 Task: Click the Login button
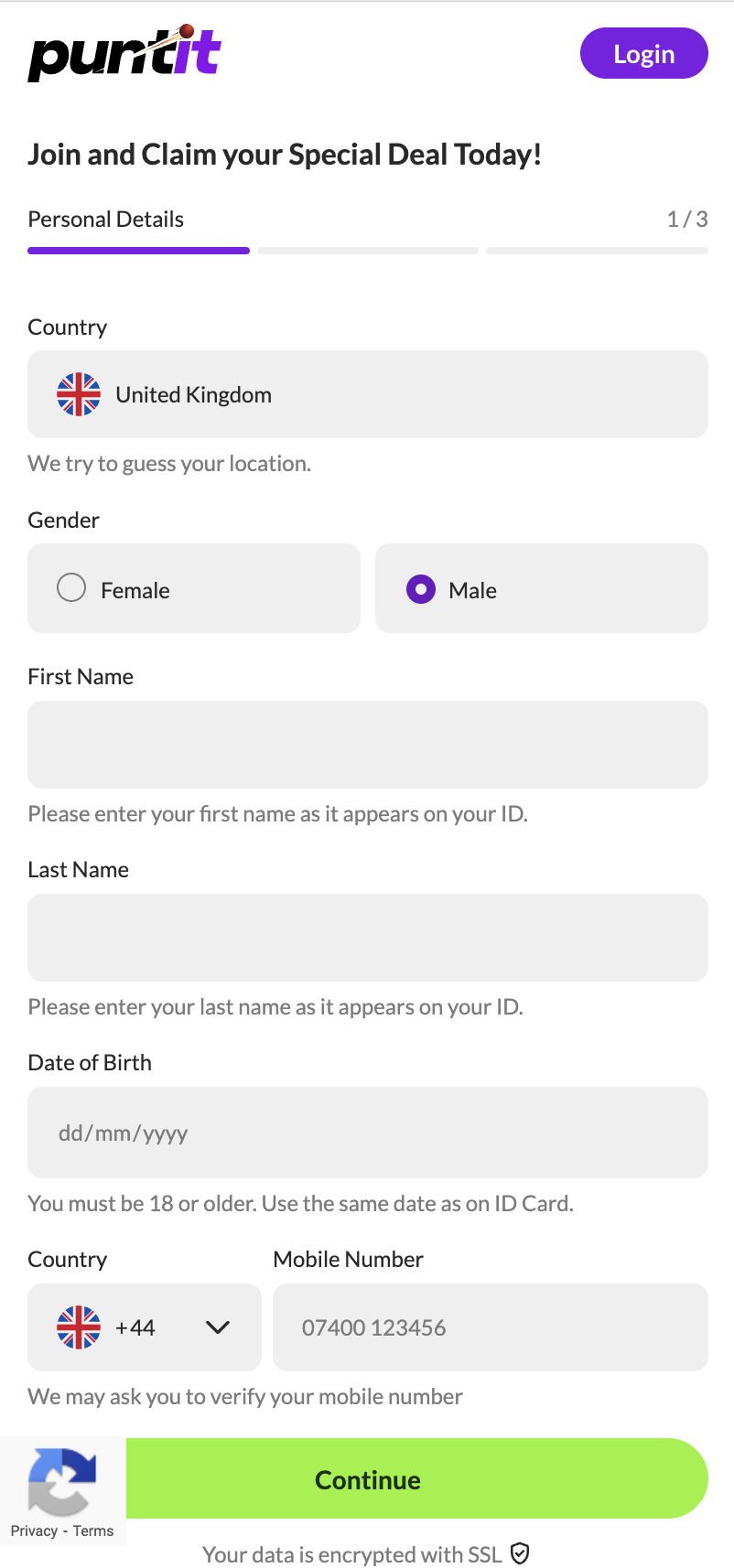click(643, 53)
